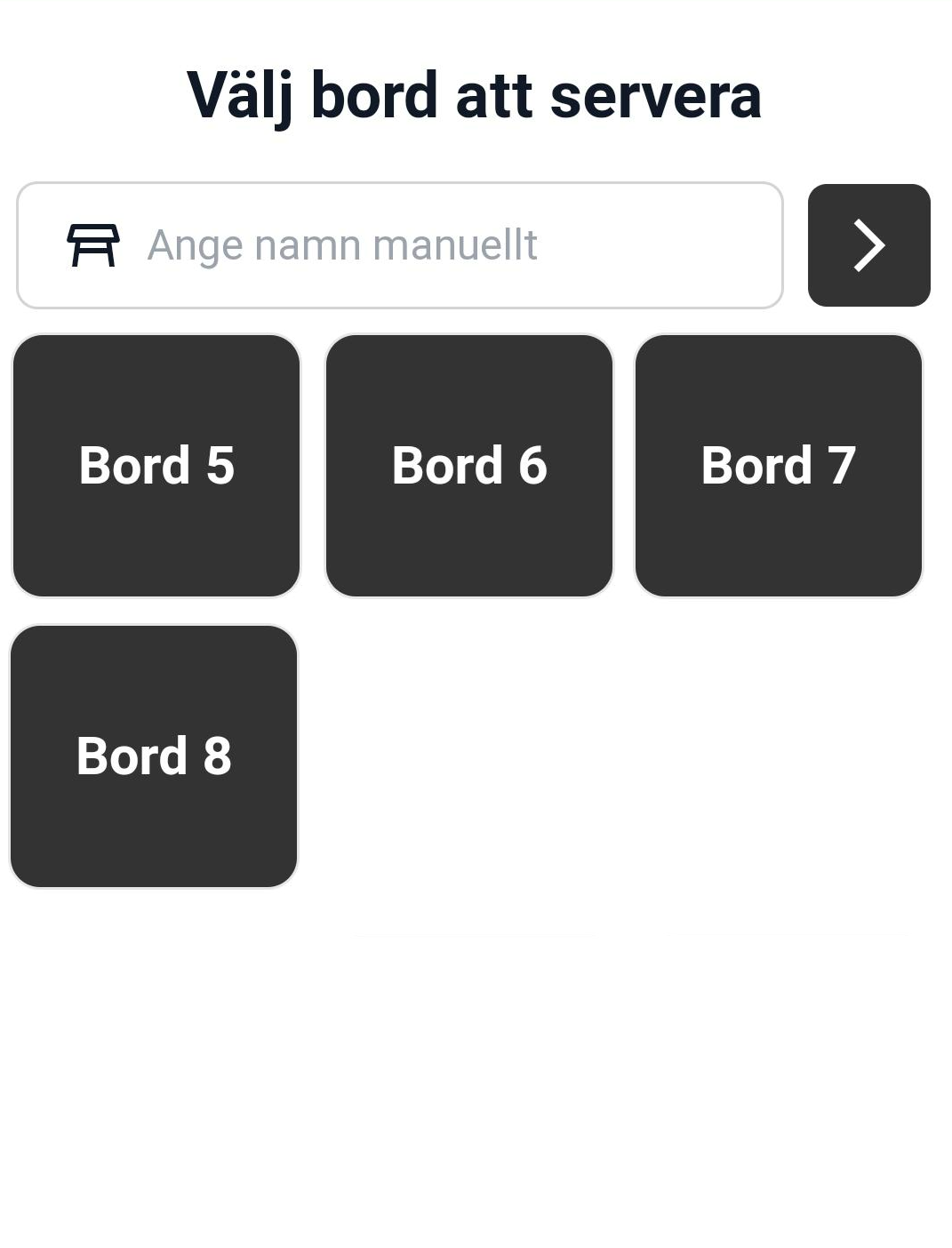
Task: Open Bord 7
Action: point(778,466)
